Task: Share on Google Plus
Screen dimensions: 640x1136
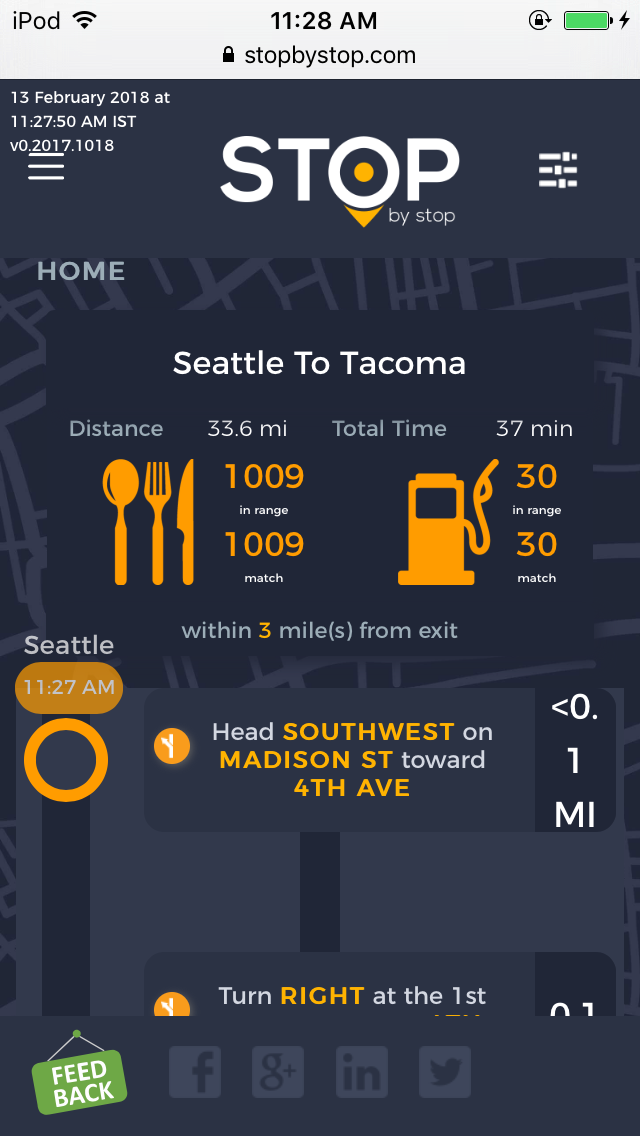Action: tap(278, 1074)
